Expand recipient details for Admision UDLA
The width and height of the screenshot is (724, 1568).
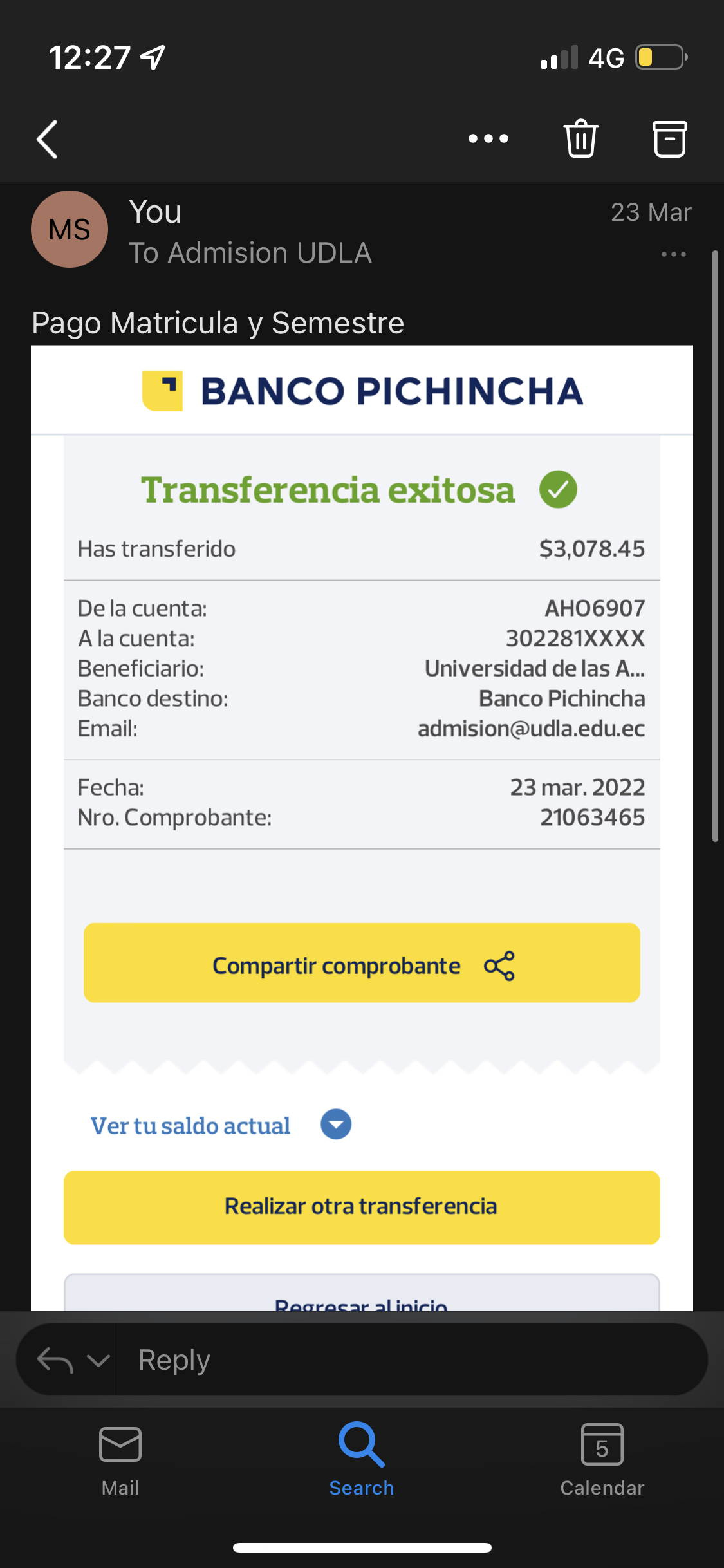[x=250, y=253]
